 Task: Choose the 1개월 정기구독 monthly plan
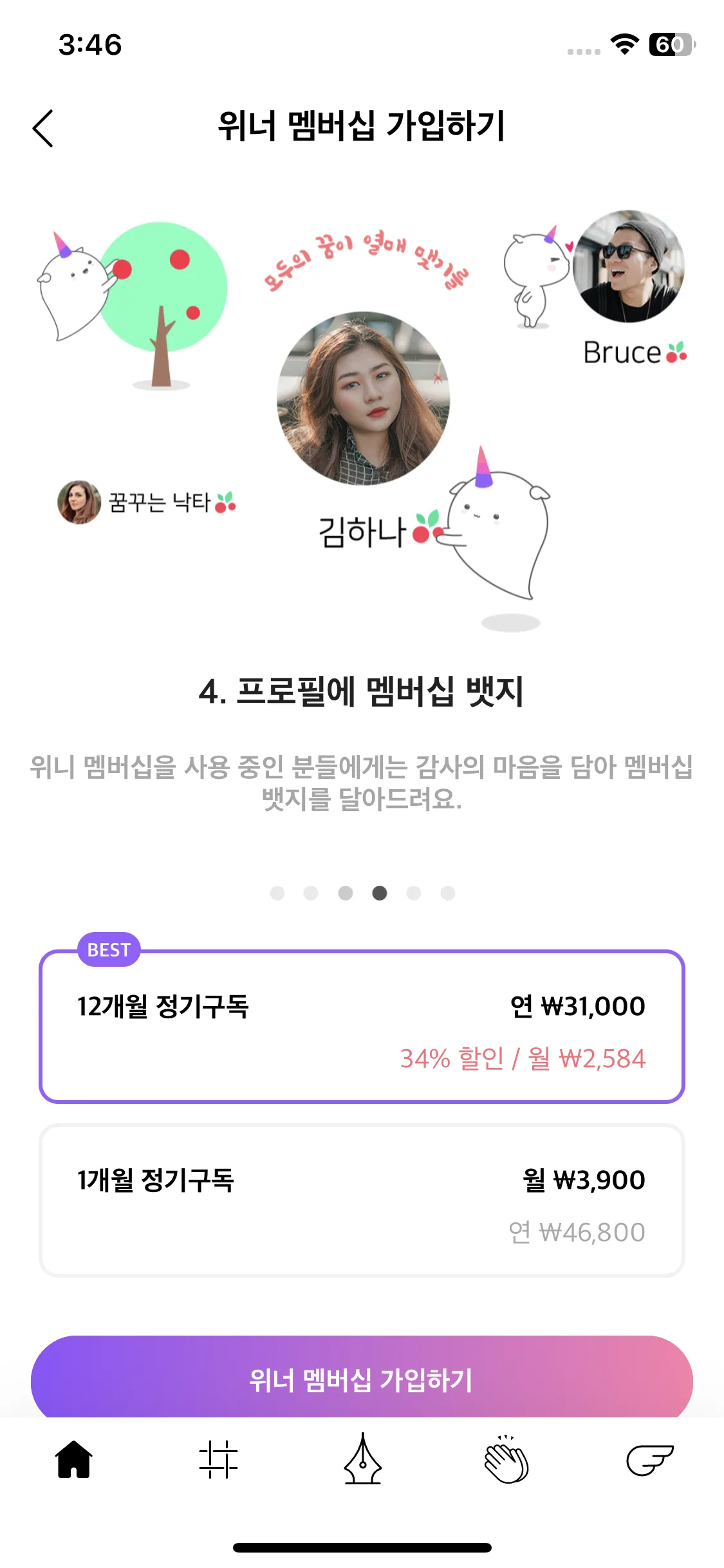[362, 1201]
